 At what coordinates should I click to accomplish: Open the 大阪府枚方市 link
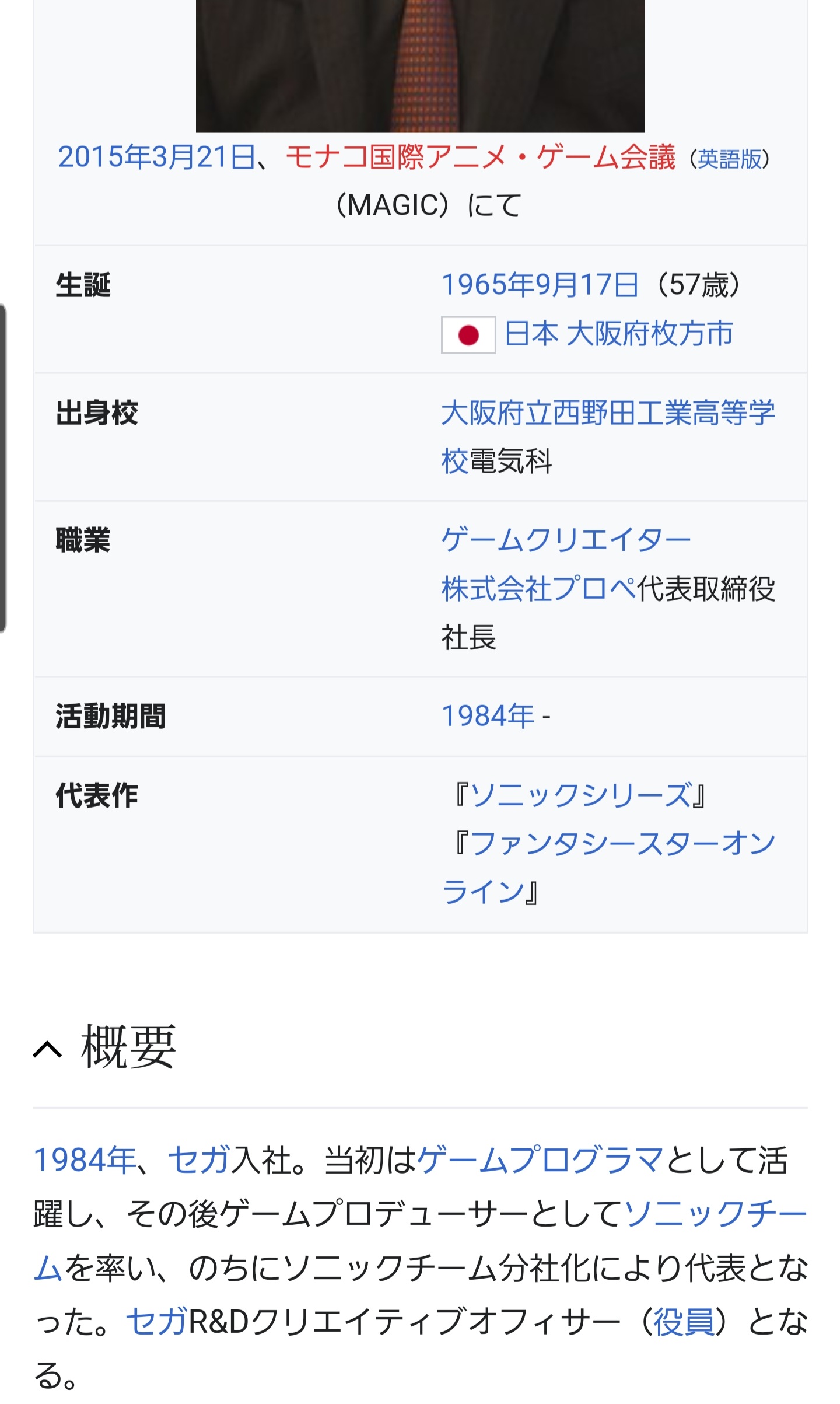(650, 334)
